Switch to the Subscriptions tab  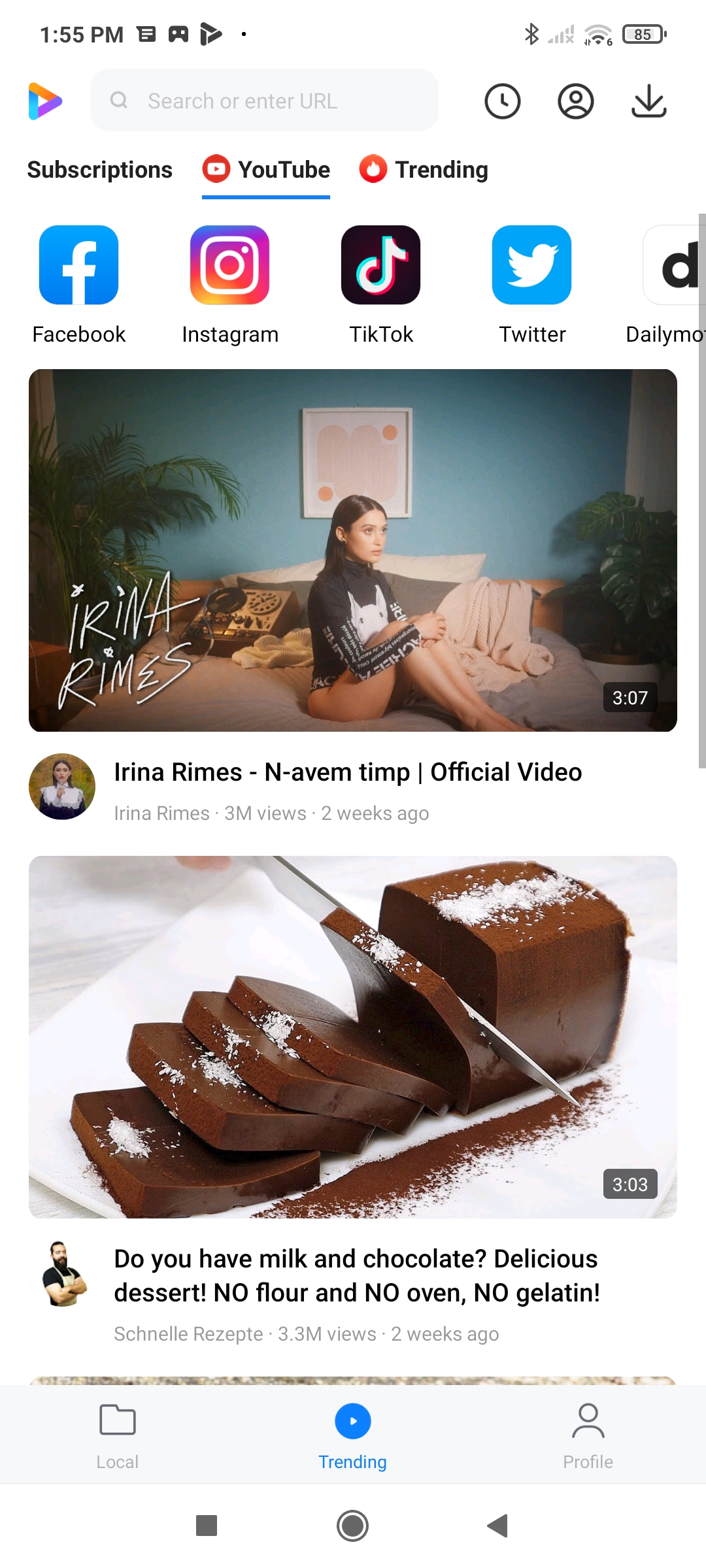100,170
